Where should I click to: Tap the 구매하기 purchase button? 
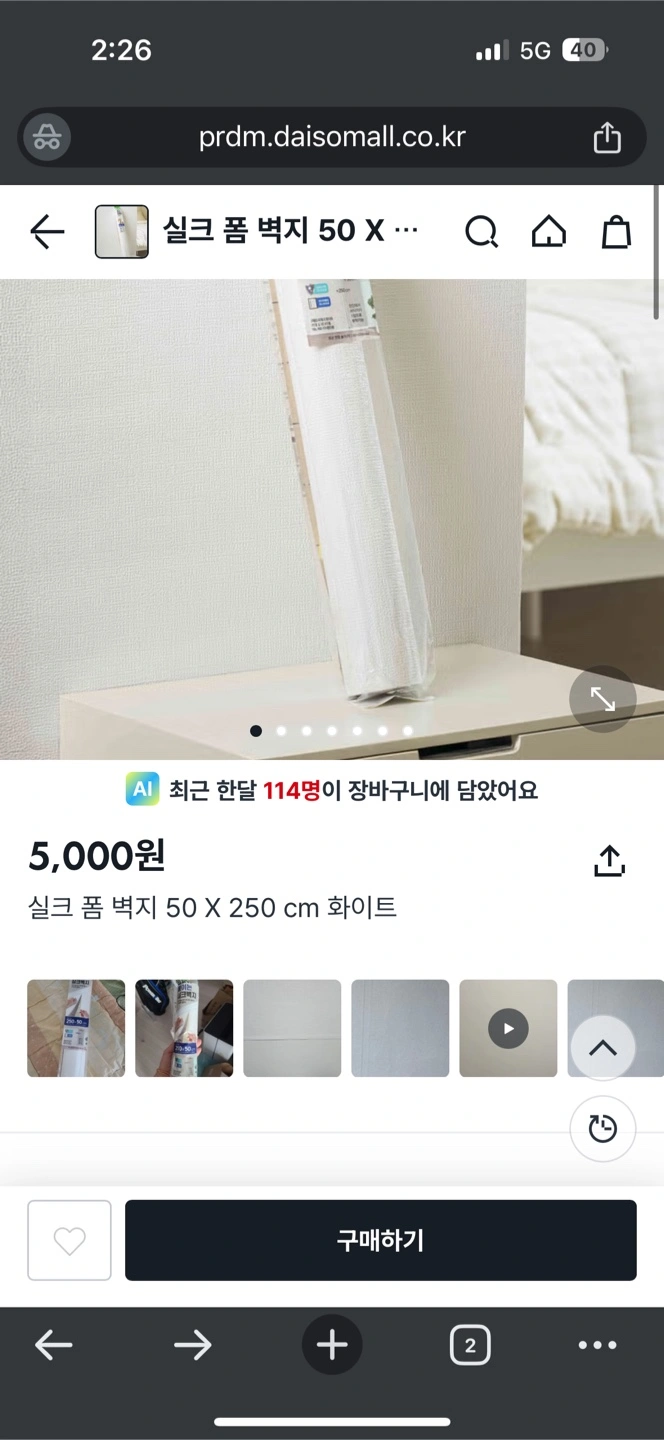381,1240
